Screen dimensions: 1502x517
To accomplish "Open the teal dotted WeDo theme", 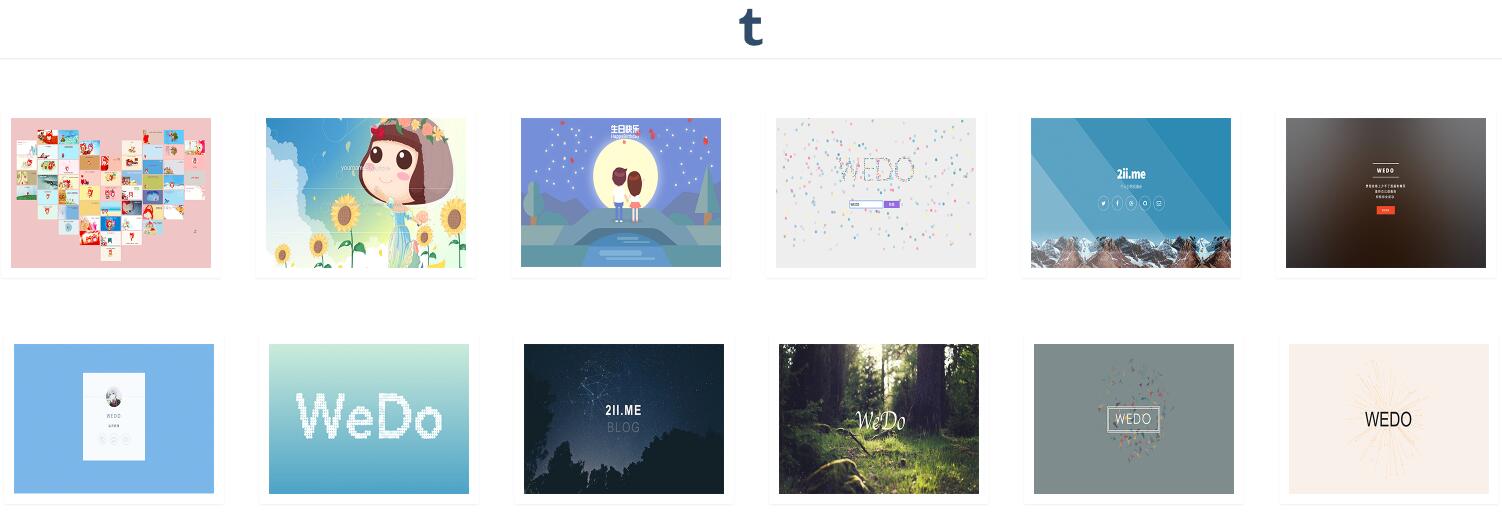I will point(369,418).
